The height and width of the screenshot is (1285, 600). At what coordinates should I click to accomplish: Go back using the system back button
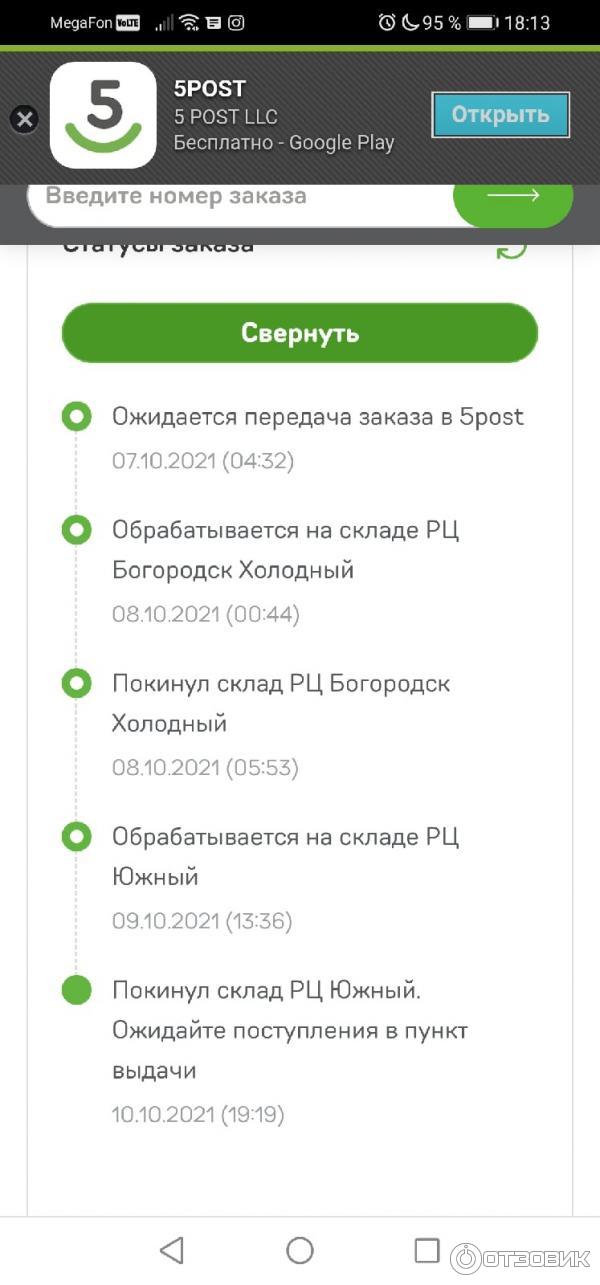click(x=172, y=1250)
